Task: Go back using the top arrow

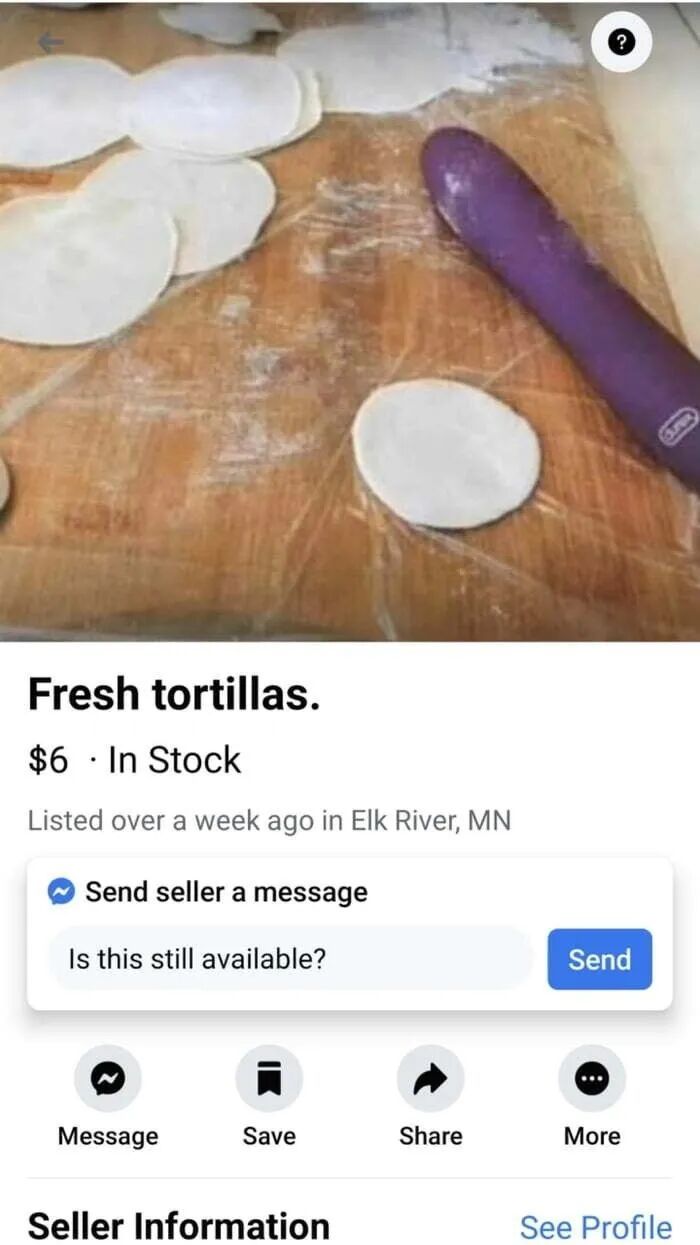Action: (x=50, y=42)
